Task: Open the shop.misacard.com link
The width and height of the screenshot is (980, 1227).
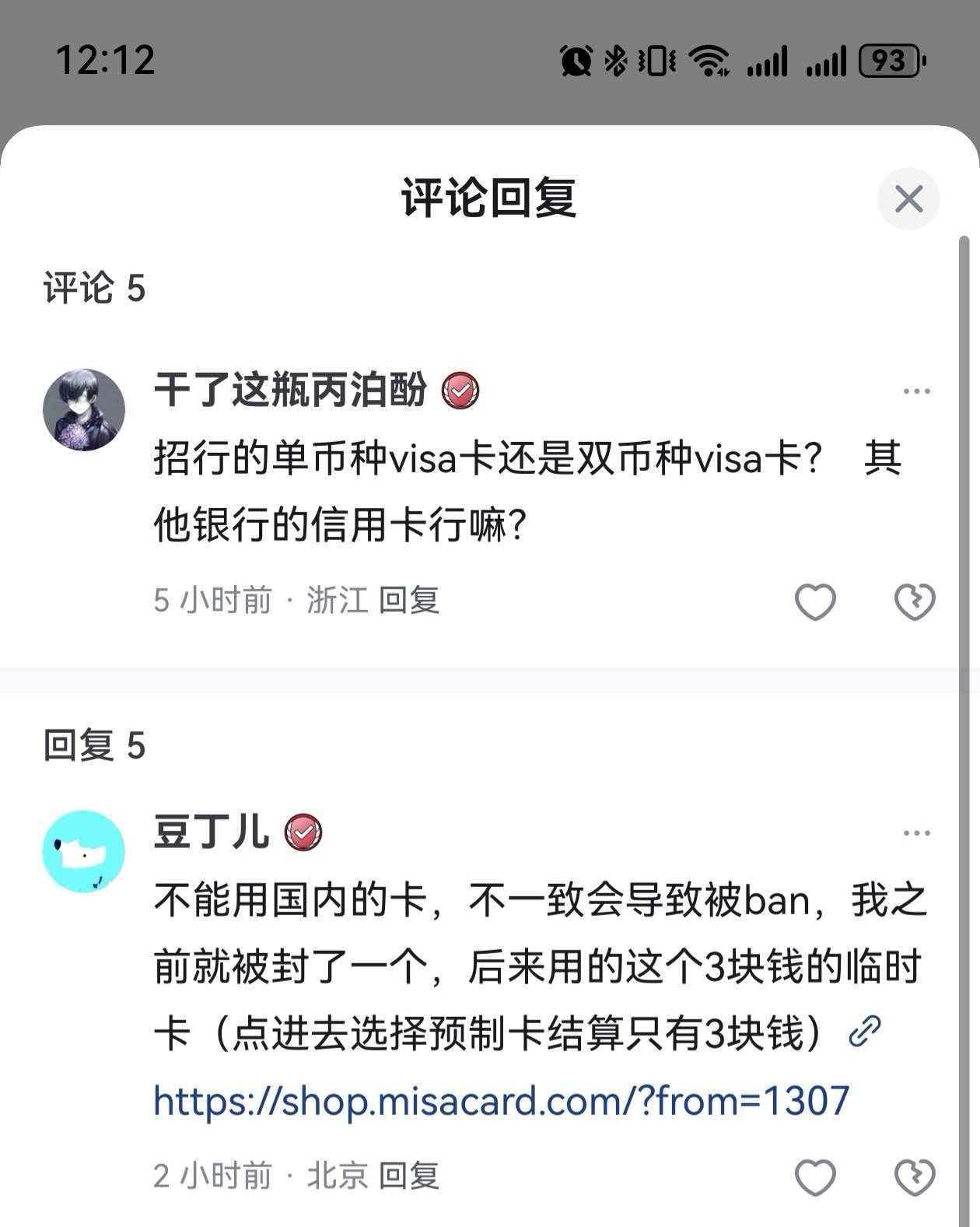Action: (501, 1101)
